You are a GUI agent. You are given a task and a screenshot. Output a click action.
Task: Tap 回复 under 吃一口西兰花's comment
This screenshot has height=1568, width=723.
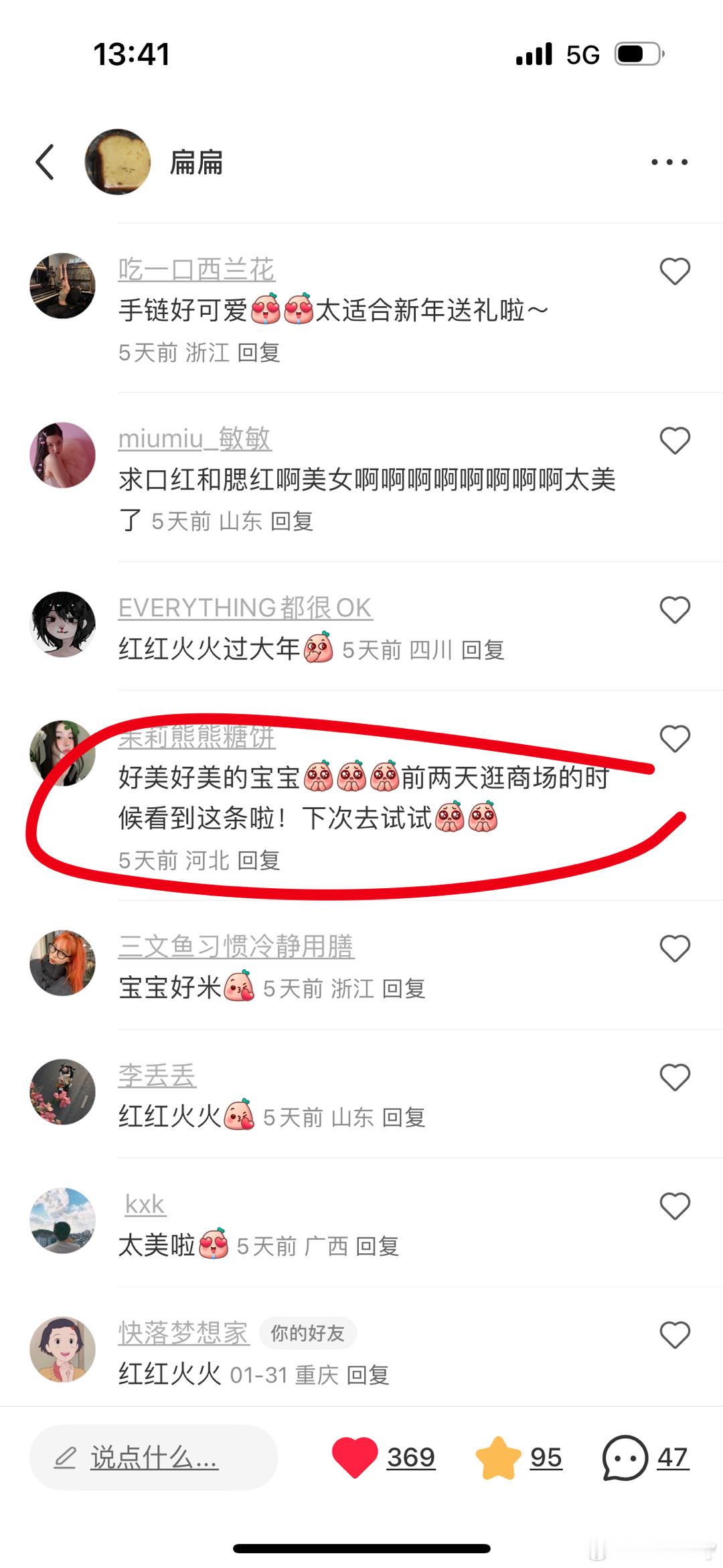pos(264,352)
